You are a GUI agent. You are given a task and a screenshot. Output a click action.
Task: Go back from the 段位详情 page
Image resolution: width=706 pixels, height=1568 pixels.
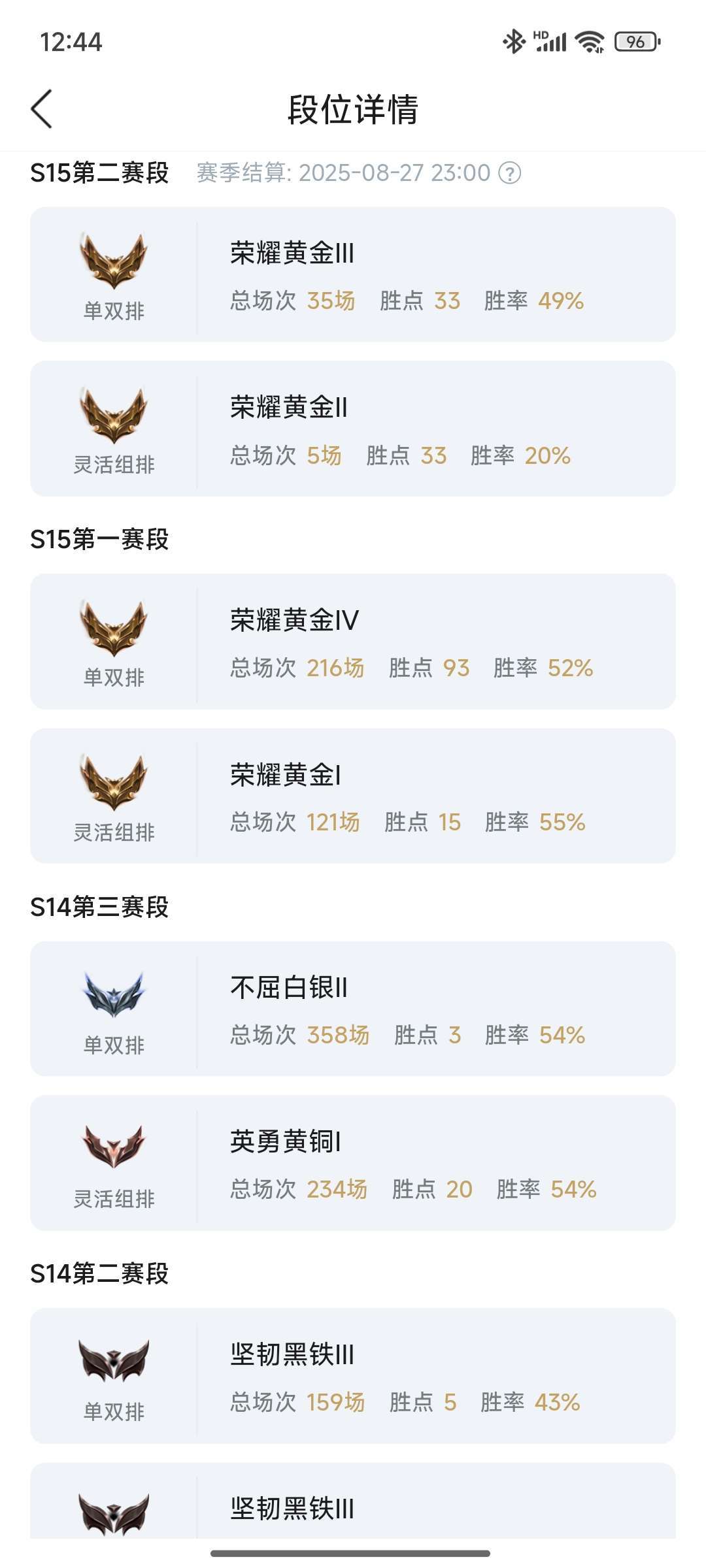[x=42, y=109]
